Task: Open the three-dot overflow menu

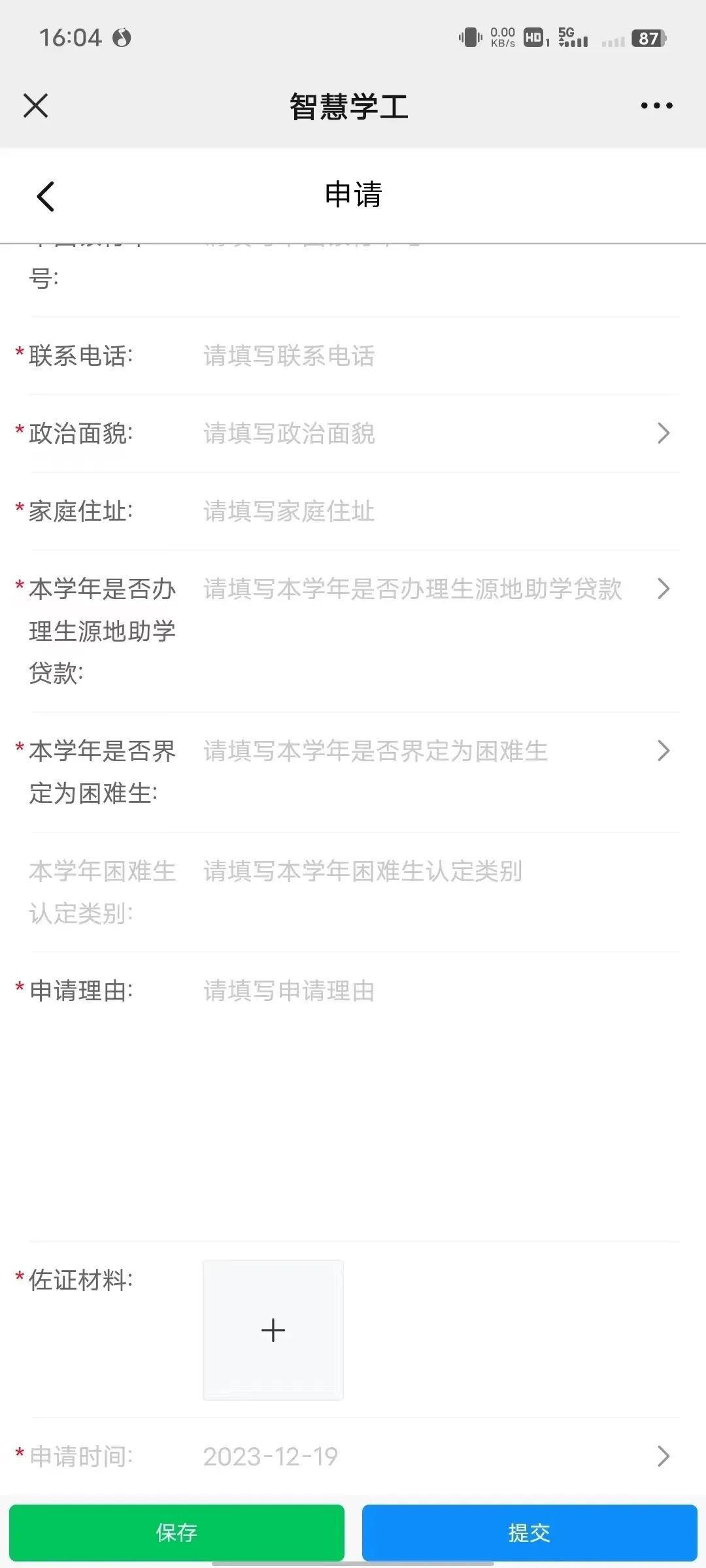Action: 656,106
